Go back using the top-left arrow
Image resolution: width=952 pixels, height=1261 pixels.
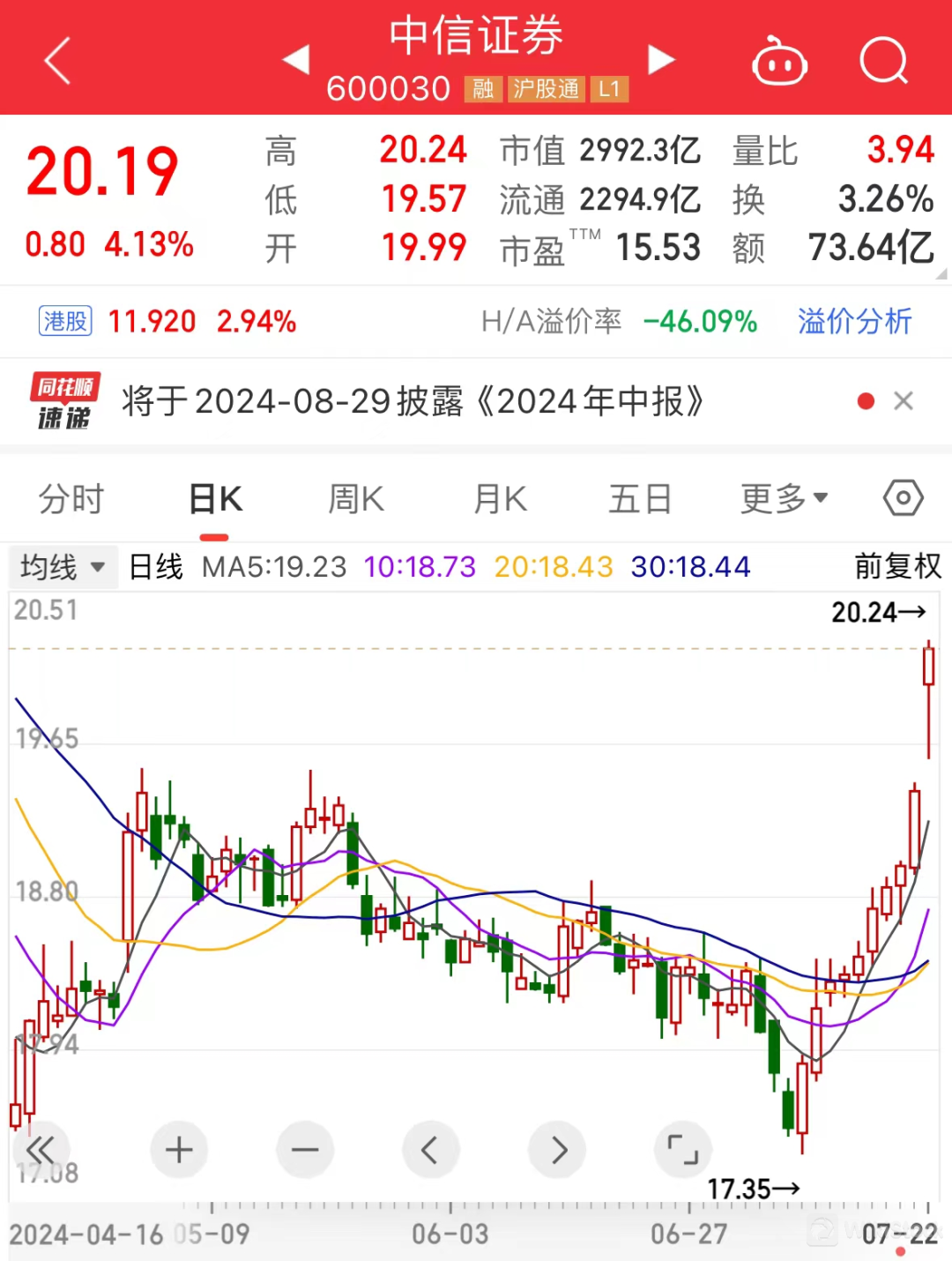[57, 61]
